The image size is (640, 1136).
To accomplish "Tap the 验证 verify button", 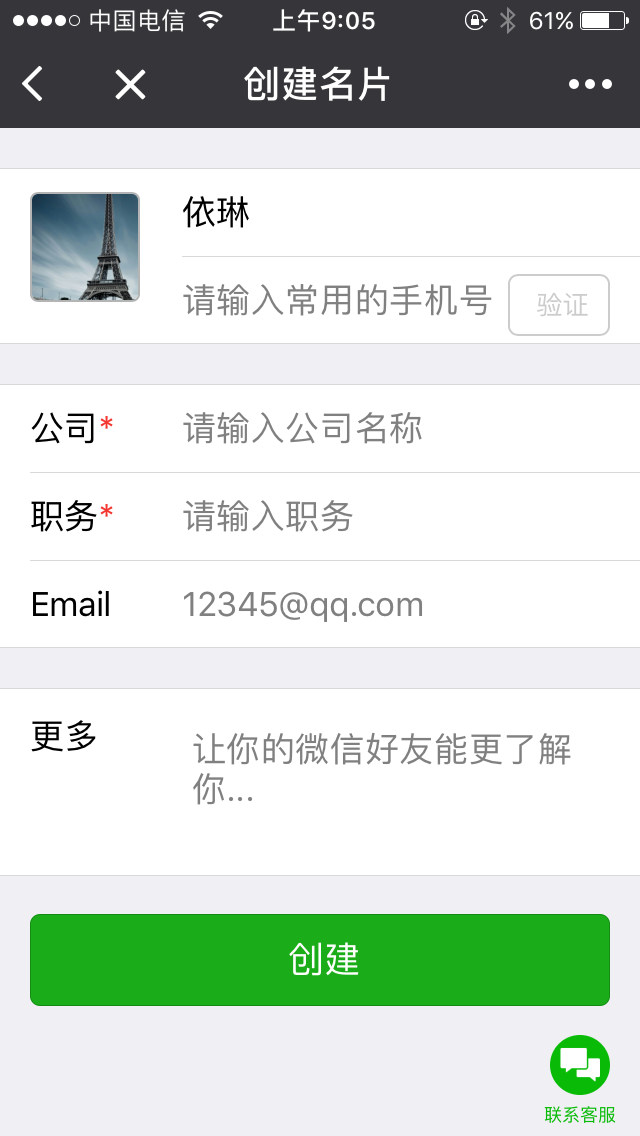I will (x=559, y=305).
